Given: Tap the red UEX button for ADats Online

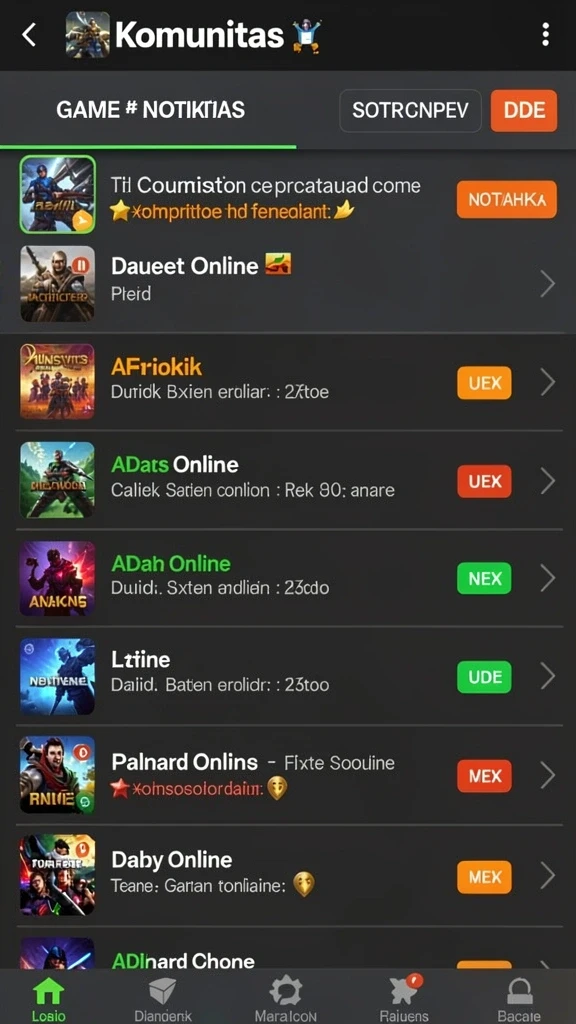Looking at the screenshot, I should 485,481.
